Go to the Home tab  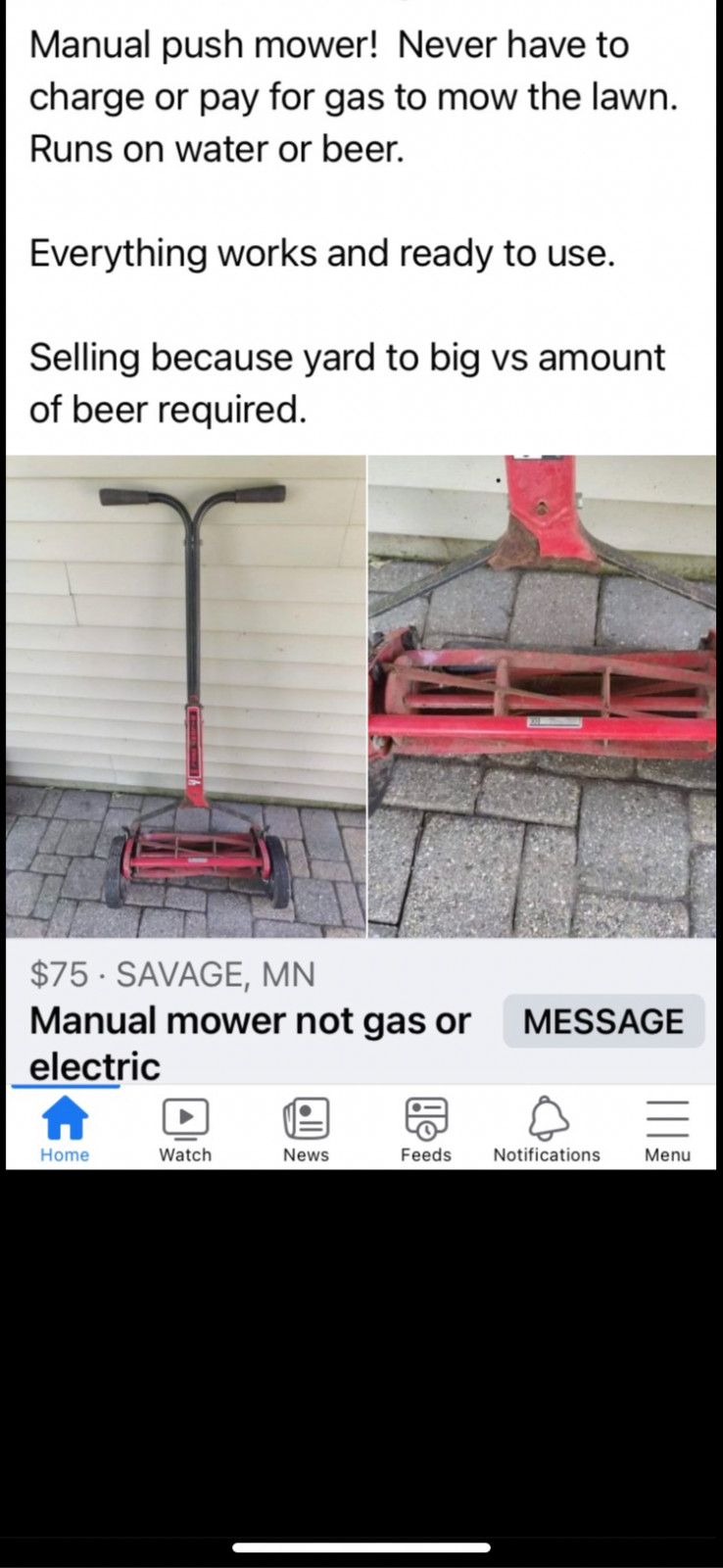(x=65, y=1129)
